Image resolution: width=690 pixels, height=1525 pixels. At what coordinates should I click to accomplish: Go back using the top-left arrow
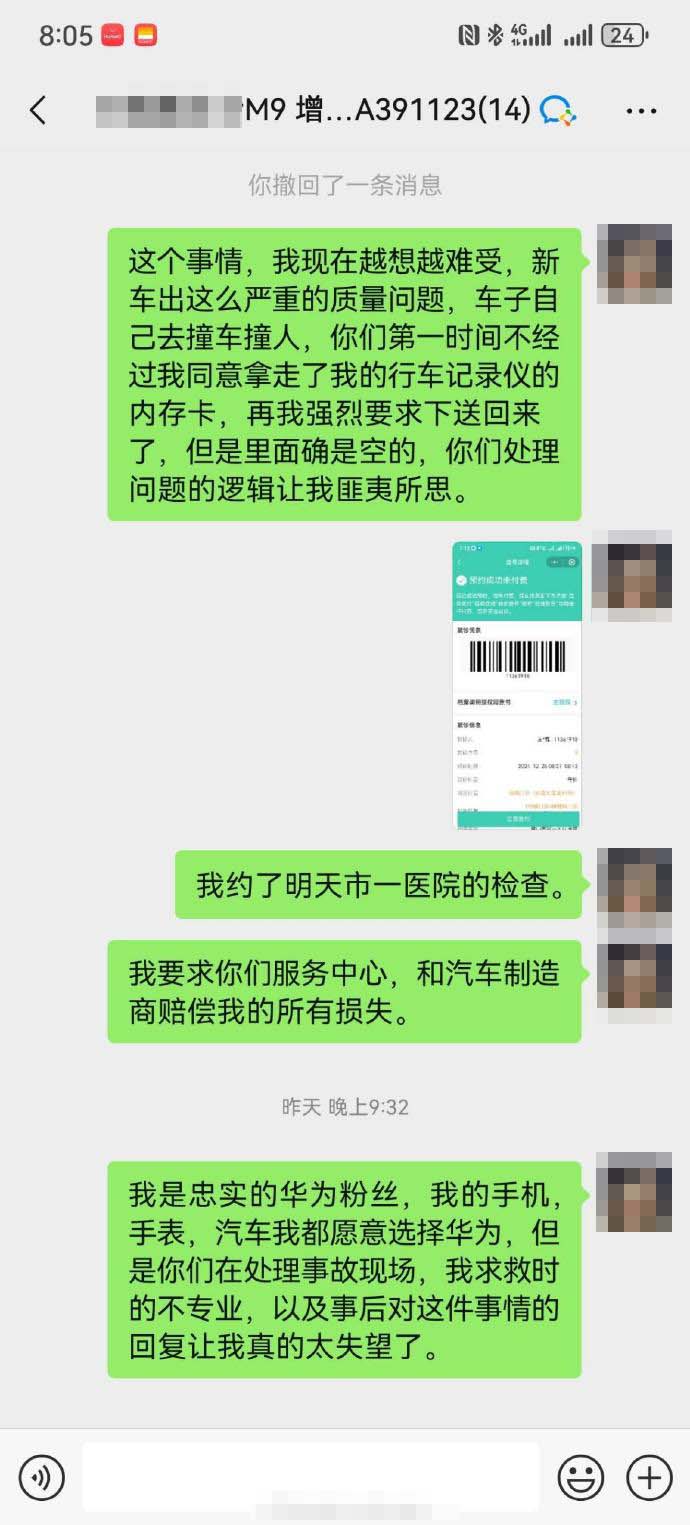click(x=38, y=110)
